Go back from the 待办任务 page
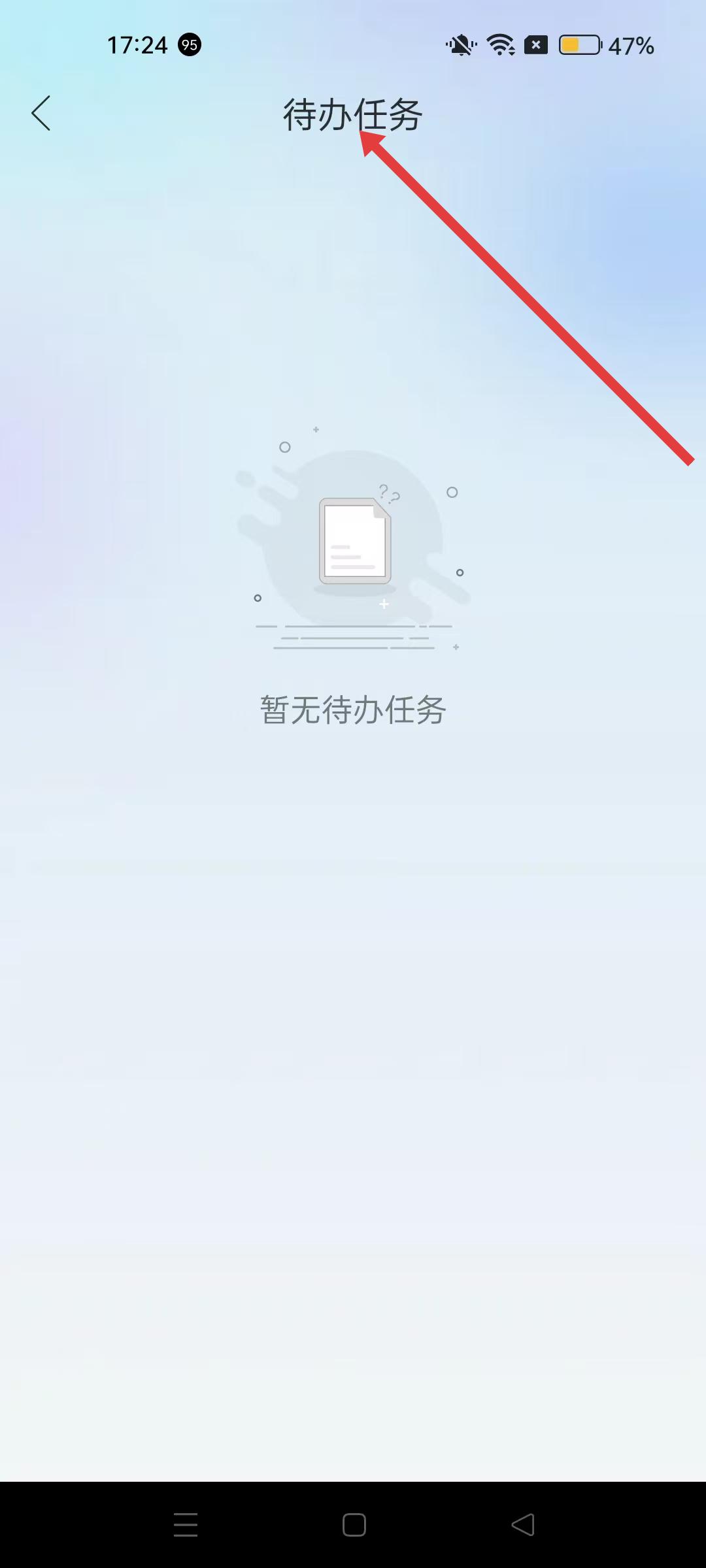706x1568 pixels. pos(41,114)
